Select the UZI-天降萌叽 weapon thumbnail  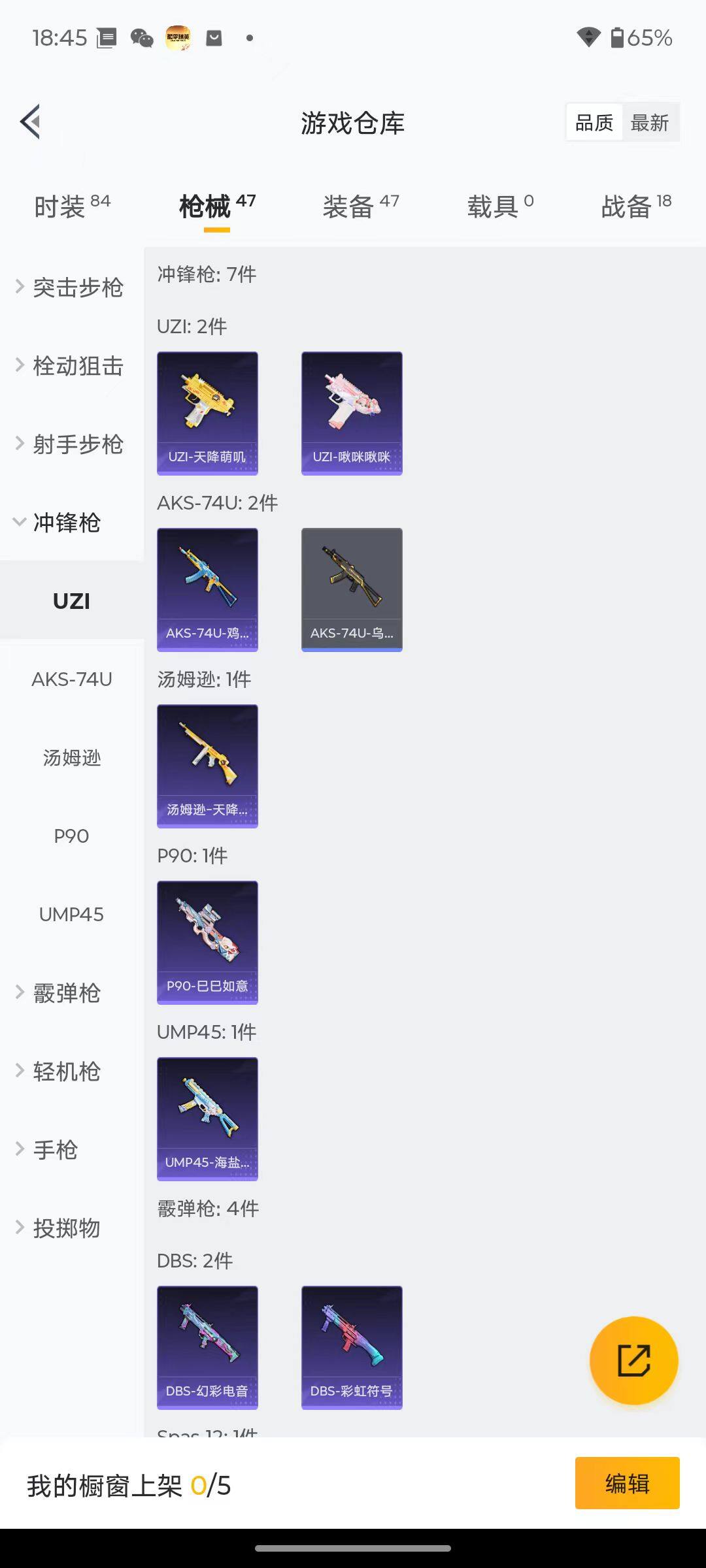(207, 412)
